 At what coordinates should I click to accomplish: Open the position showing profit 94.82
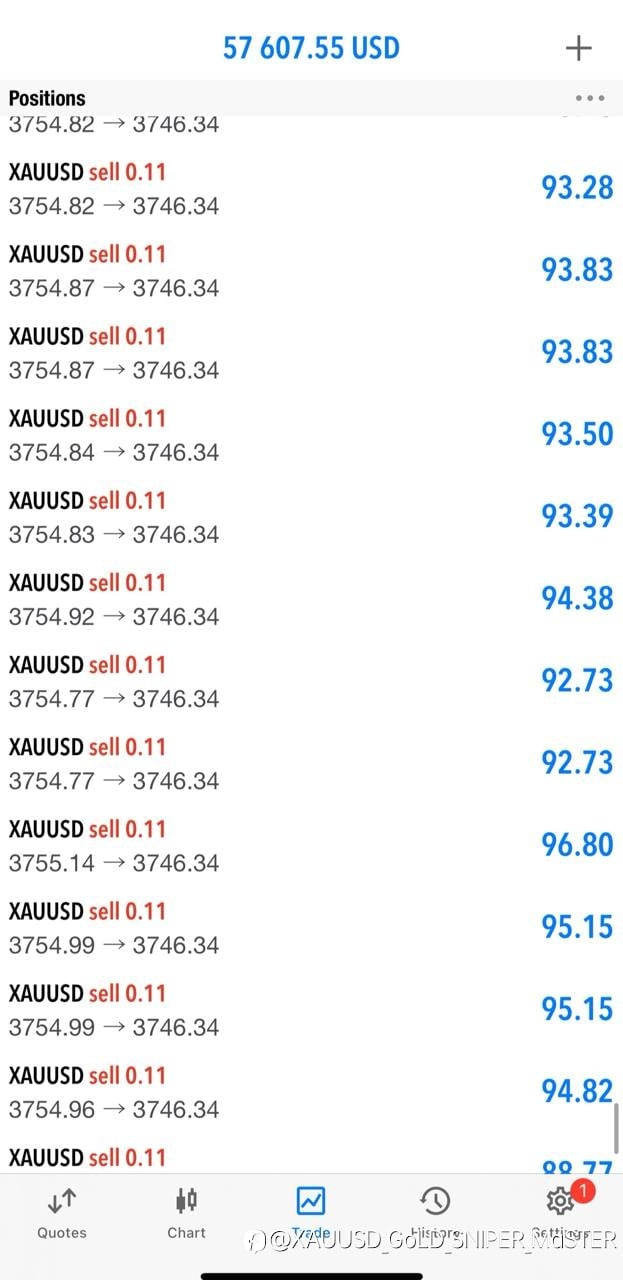coord(311,1091)
